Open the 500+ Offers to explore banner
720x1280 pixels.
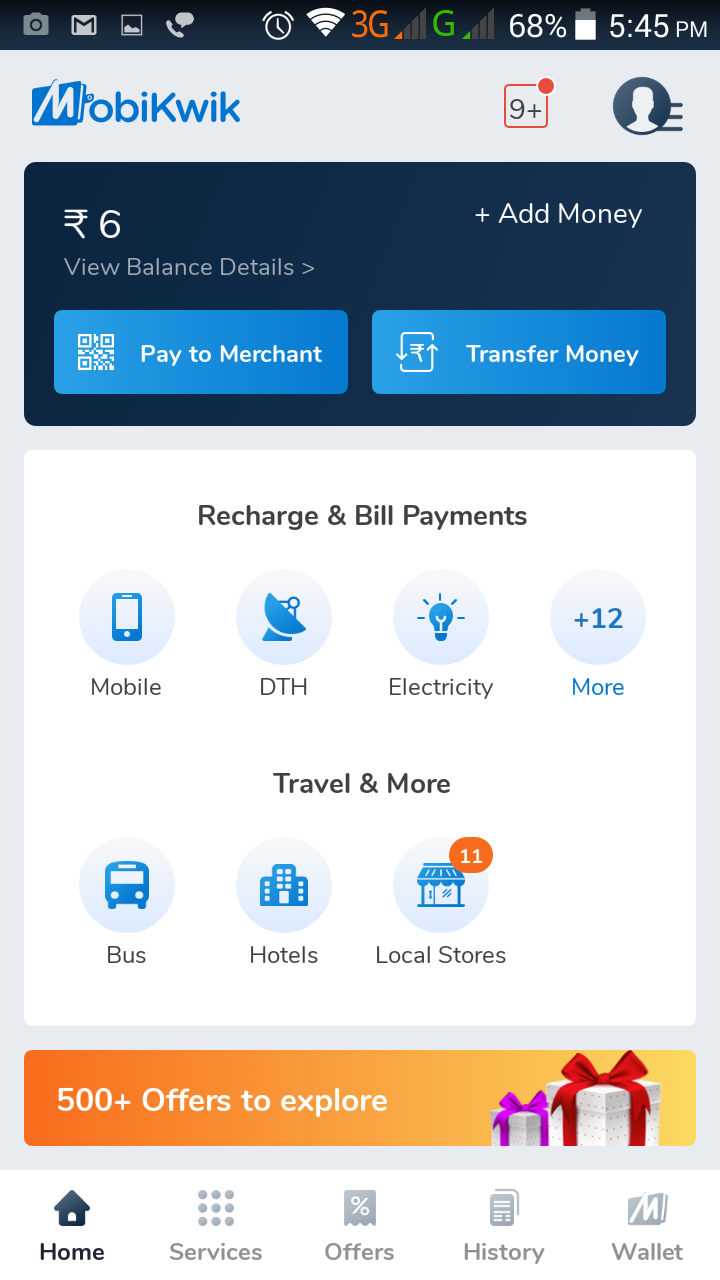click(x=360, y=1098)
